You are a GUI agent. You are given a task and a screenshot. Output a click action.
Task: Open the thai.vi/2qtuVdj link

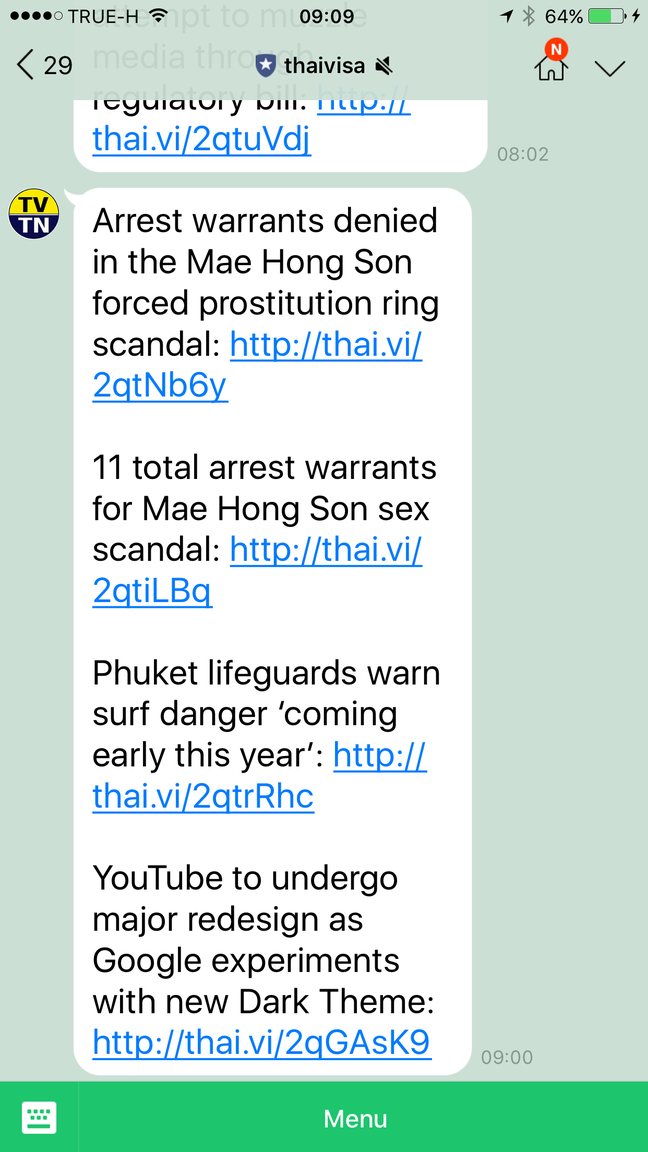201,140
